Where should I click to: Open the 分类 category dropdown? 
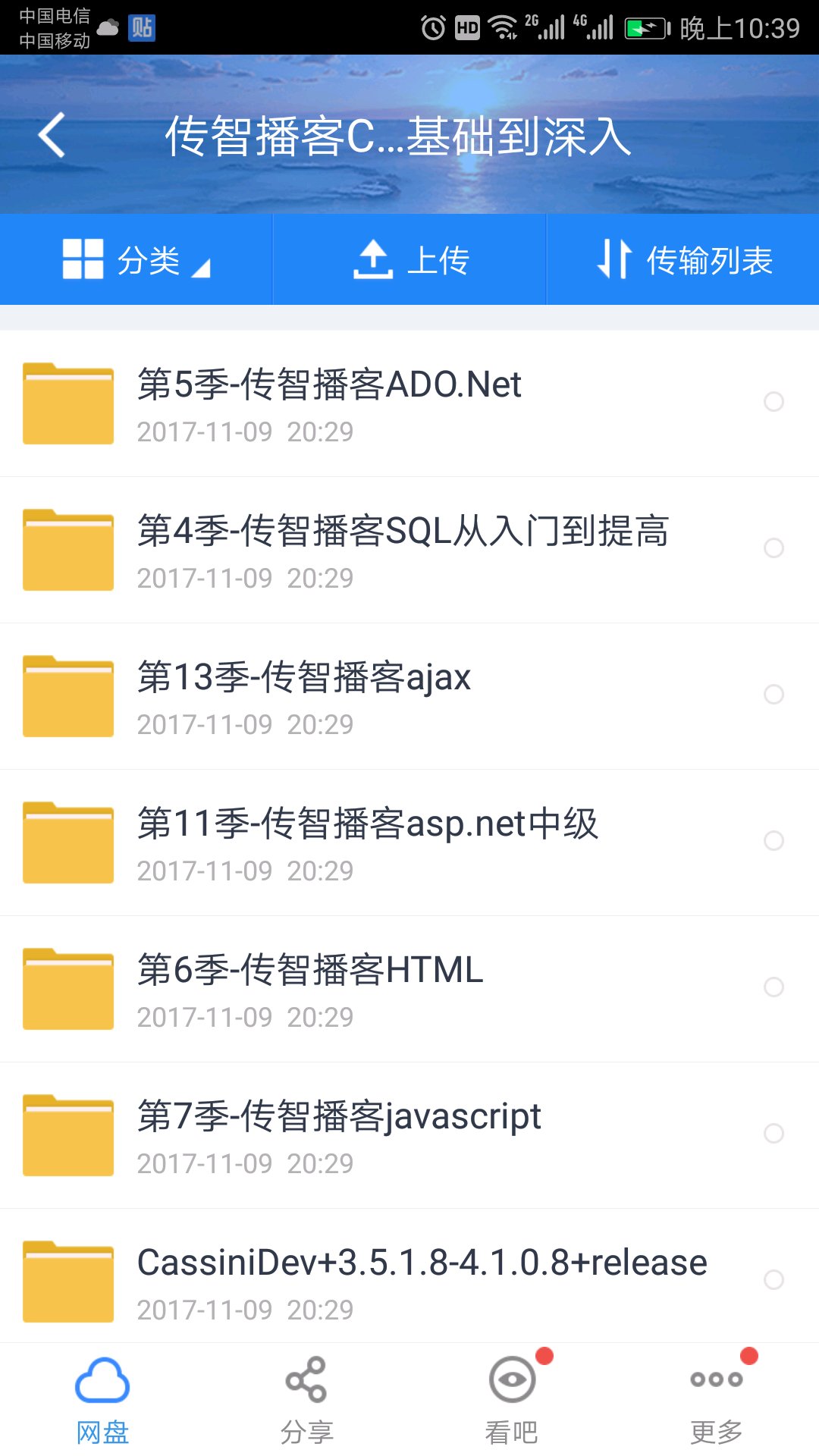136,259
